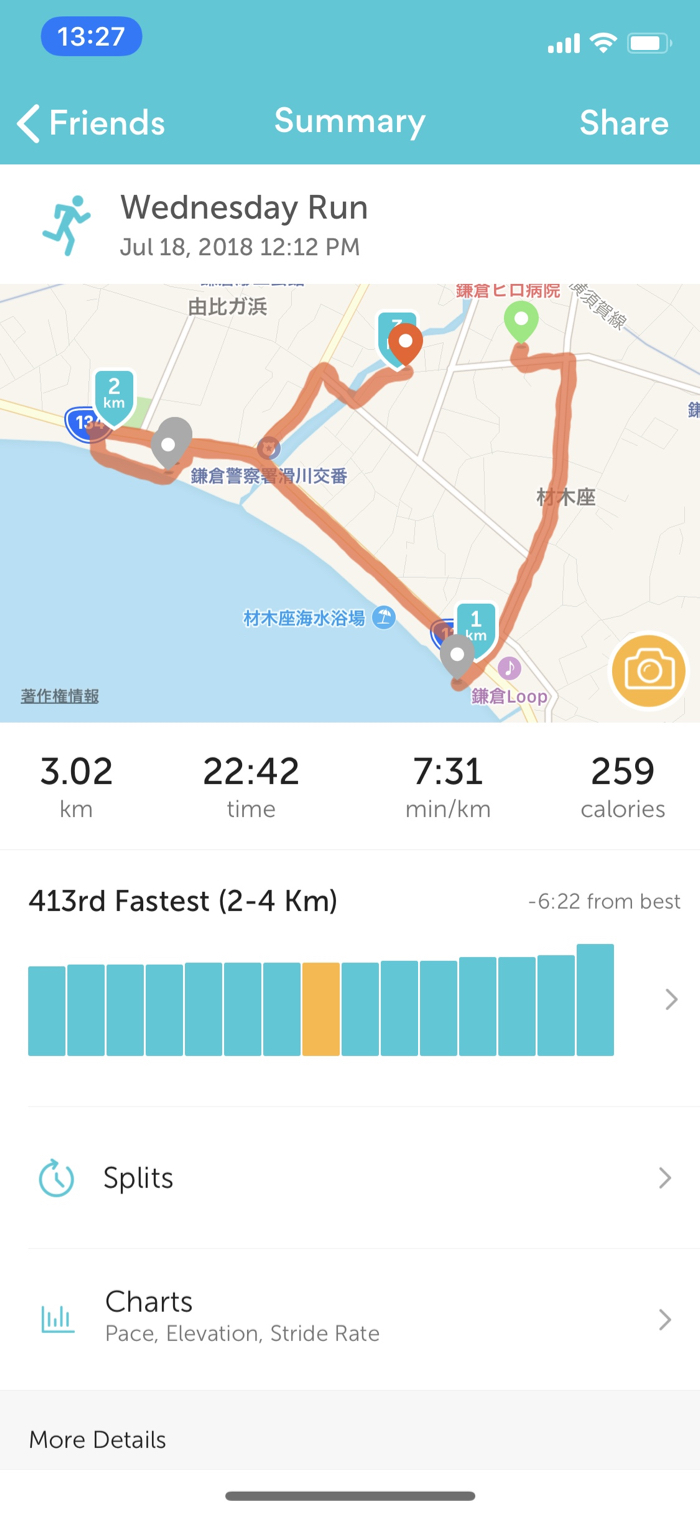Go back to Friends
This screenshot has width=700, height=1516.
90,123
